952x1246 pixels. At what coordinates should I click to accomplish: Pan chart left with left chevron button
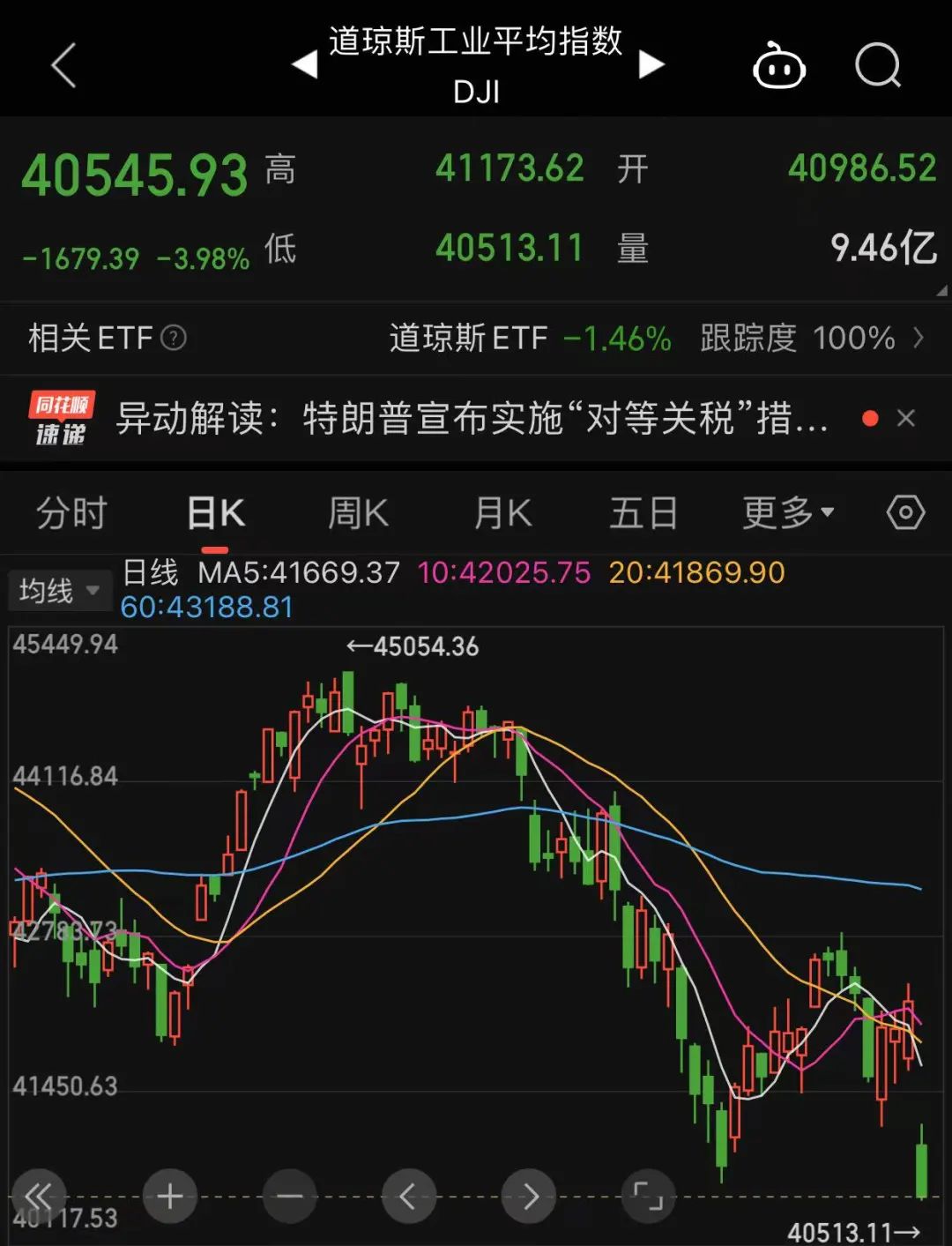pyautogui.click(x=410, y=1197)
